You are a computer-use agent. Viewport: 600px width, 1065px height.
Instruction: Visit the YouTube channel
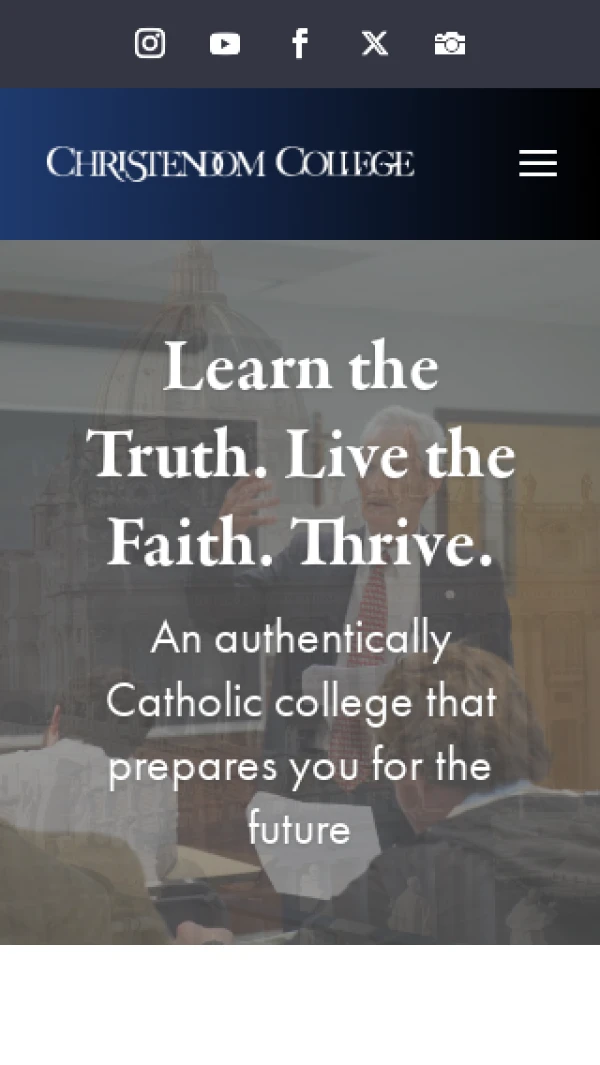(x=225, y=44)
